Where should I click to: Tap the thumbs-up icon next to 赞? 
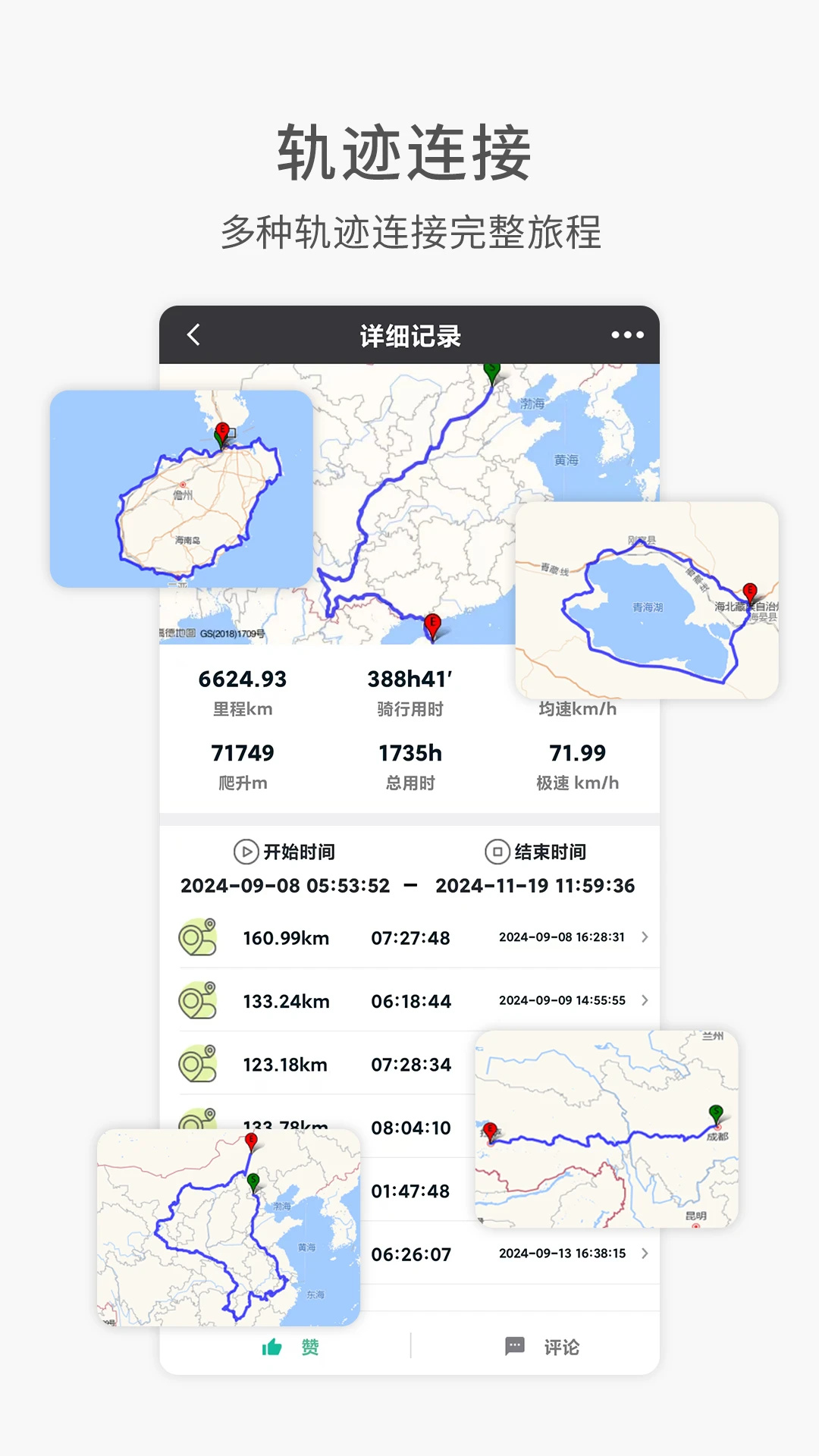point(271,1346)
